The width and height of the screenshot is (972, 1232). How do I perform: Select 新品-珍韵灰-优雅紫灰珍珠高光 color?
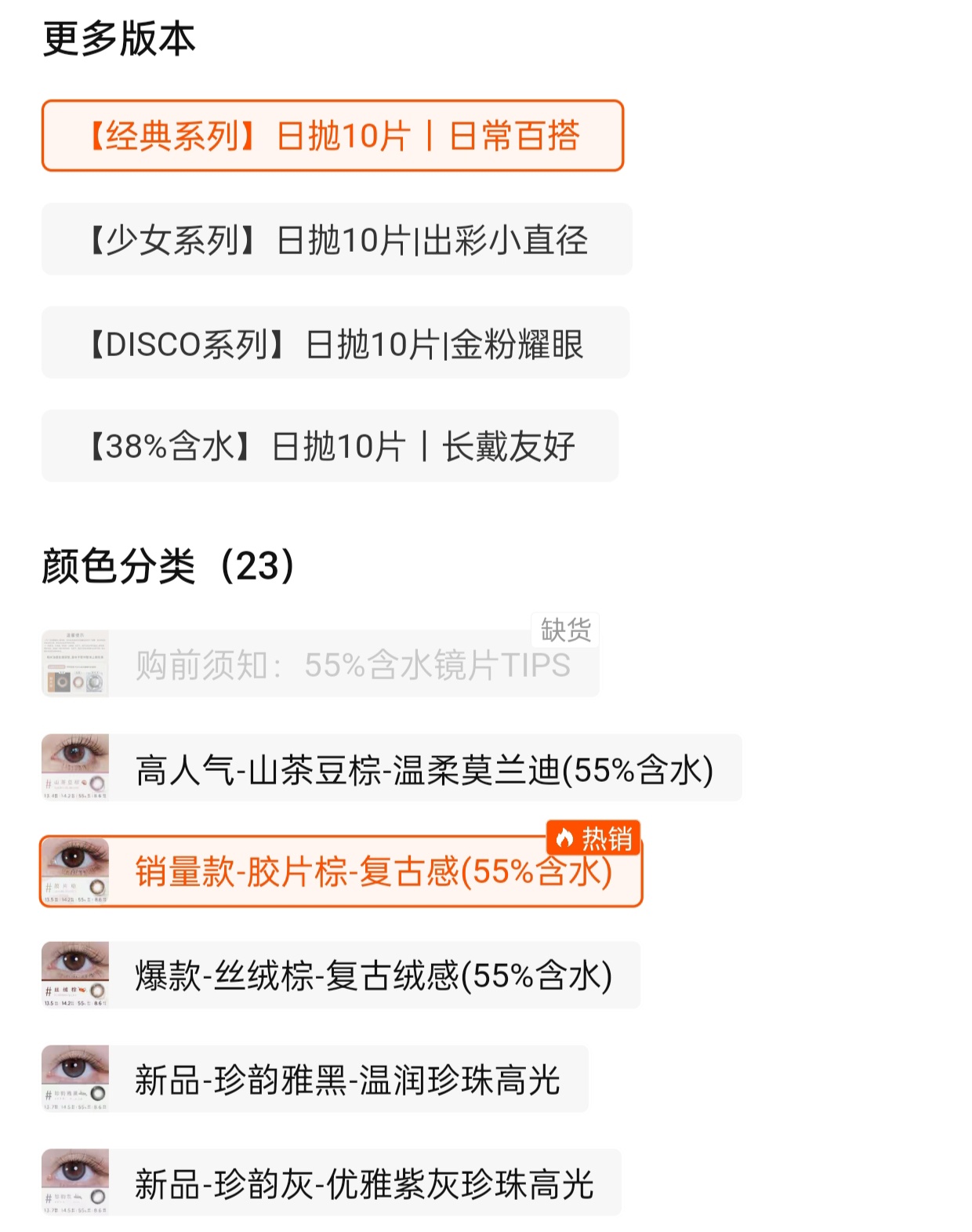331,1183
